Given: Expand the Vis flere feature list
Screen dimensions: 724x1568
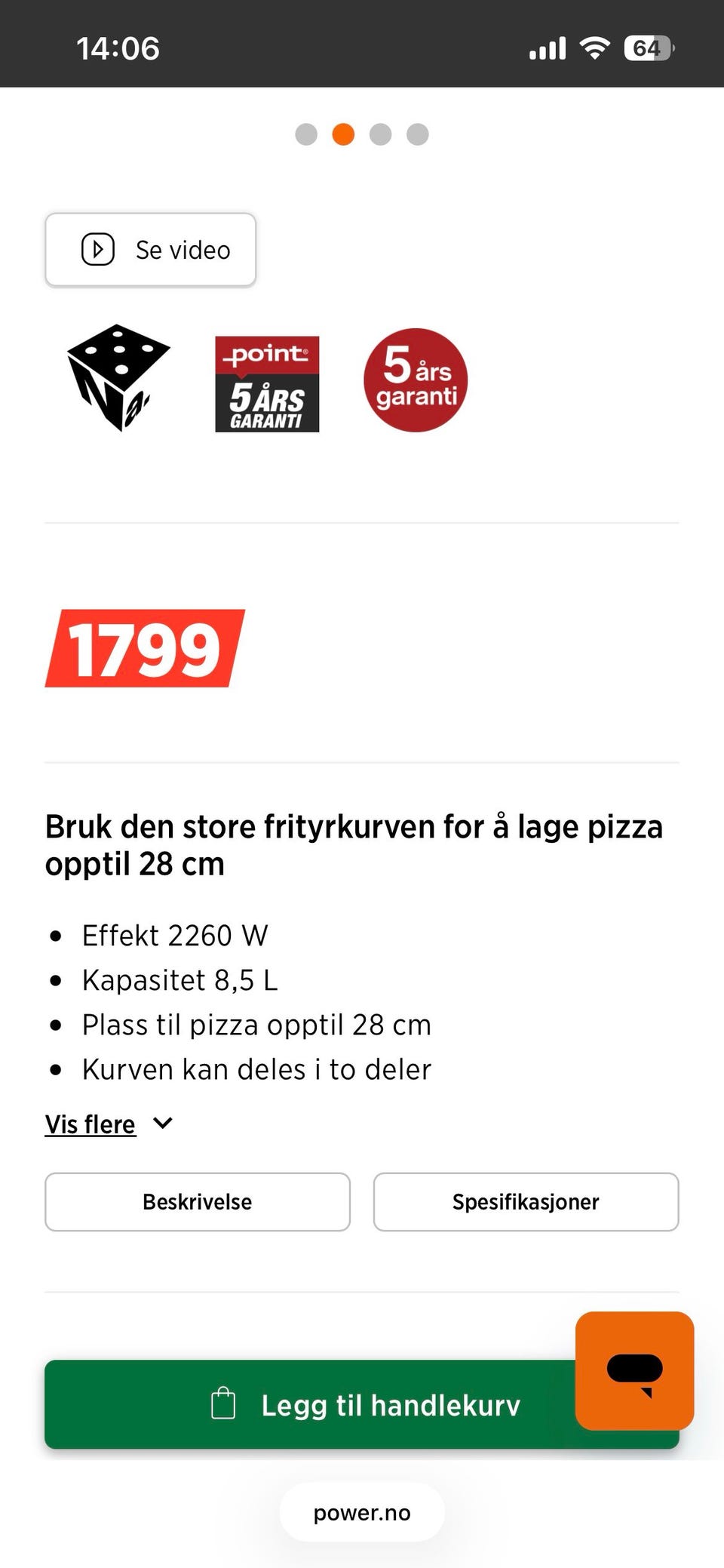Looking at the screenshot, I should point(109,1124).
